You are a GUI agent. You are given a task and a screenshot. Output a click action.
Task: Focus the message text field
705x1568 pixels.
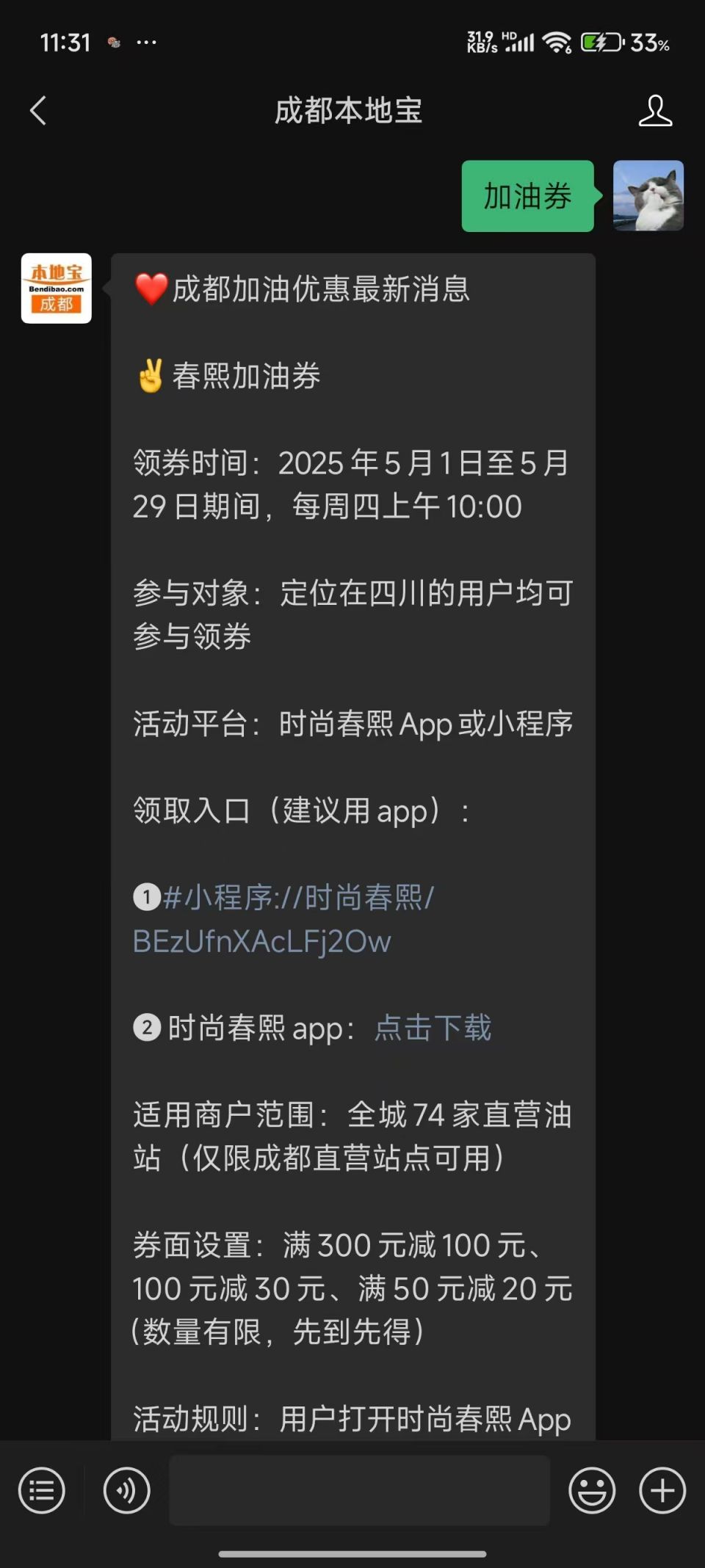359,1490
